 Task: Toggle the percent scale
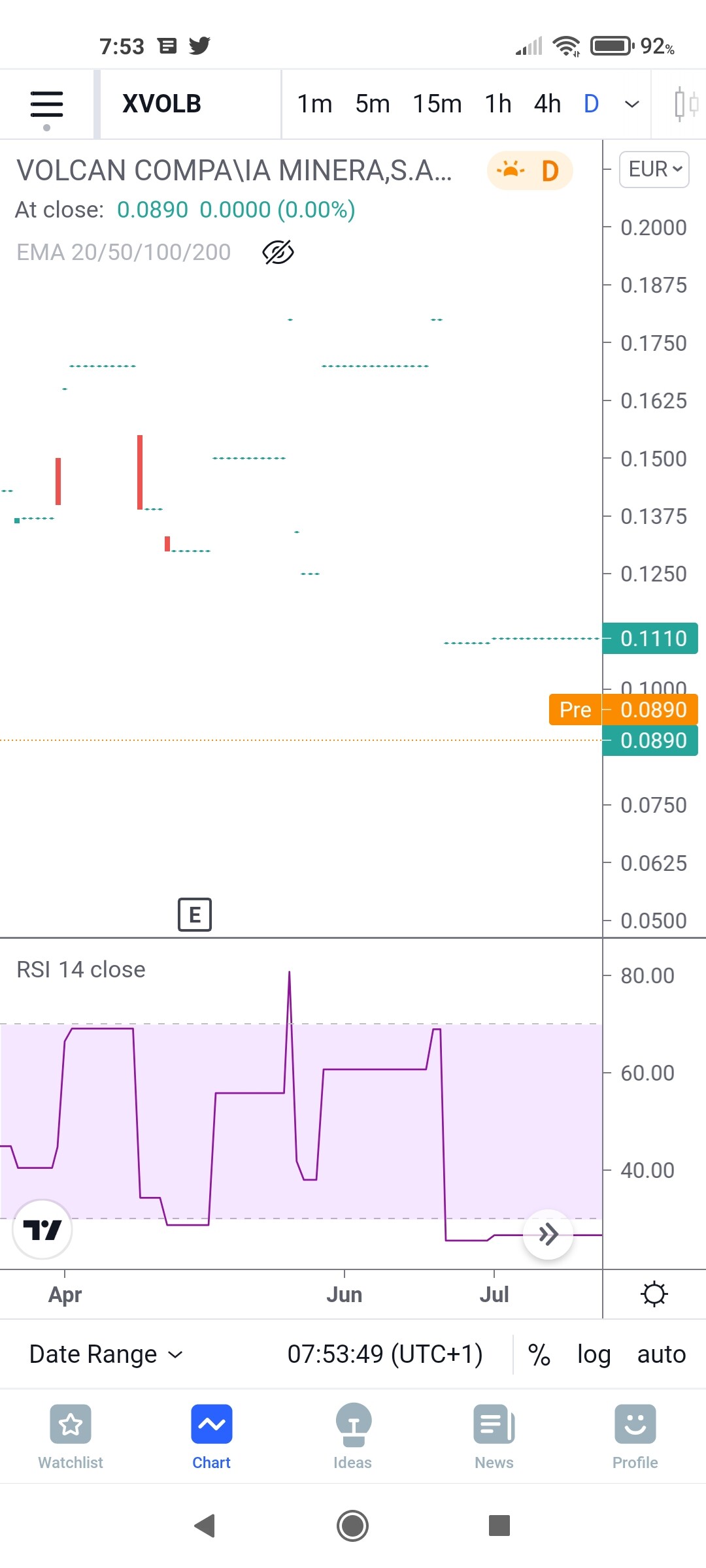coord(539,1354)
